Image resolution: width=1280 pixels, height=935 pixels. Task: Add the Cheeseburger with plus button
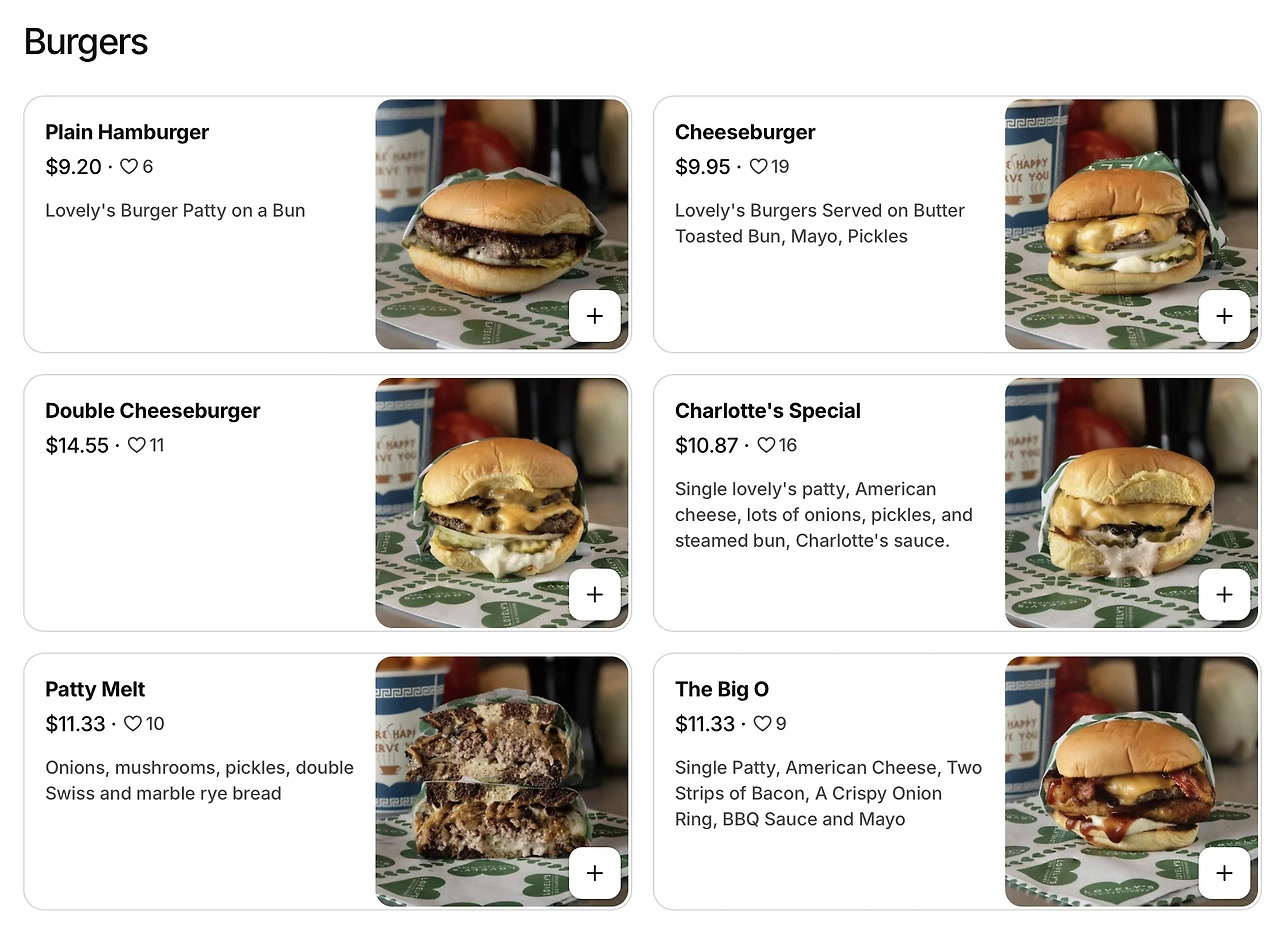tap(1224, 316)
